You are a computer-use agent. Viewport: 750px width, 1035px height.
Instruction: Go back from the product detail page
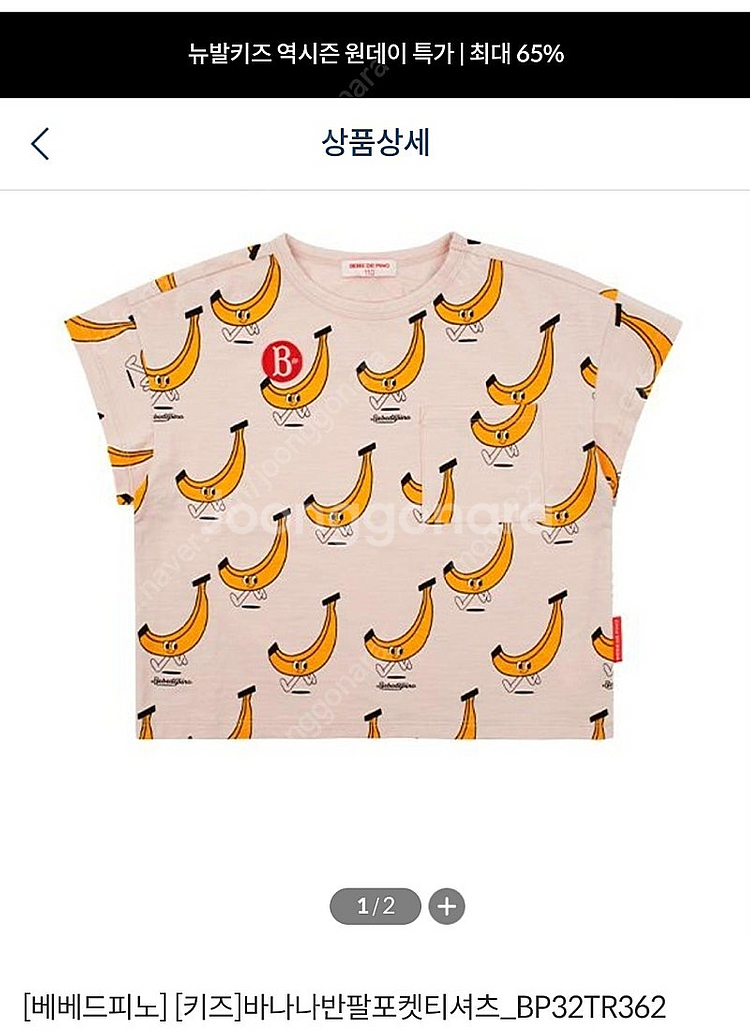click(x=40, y=144)
